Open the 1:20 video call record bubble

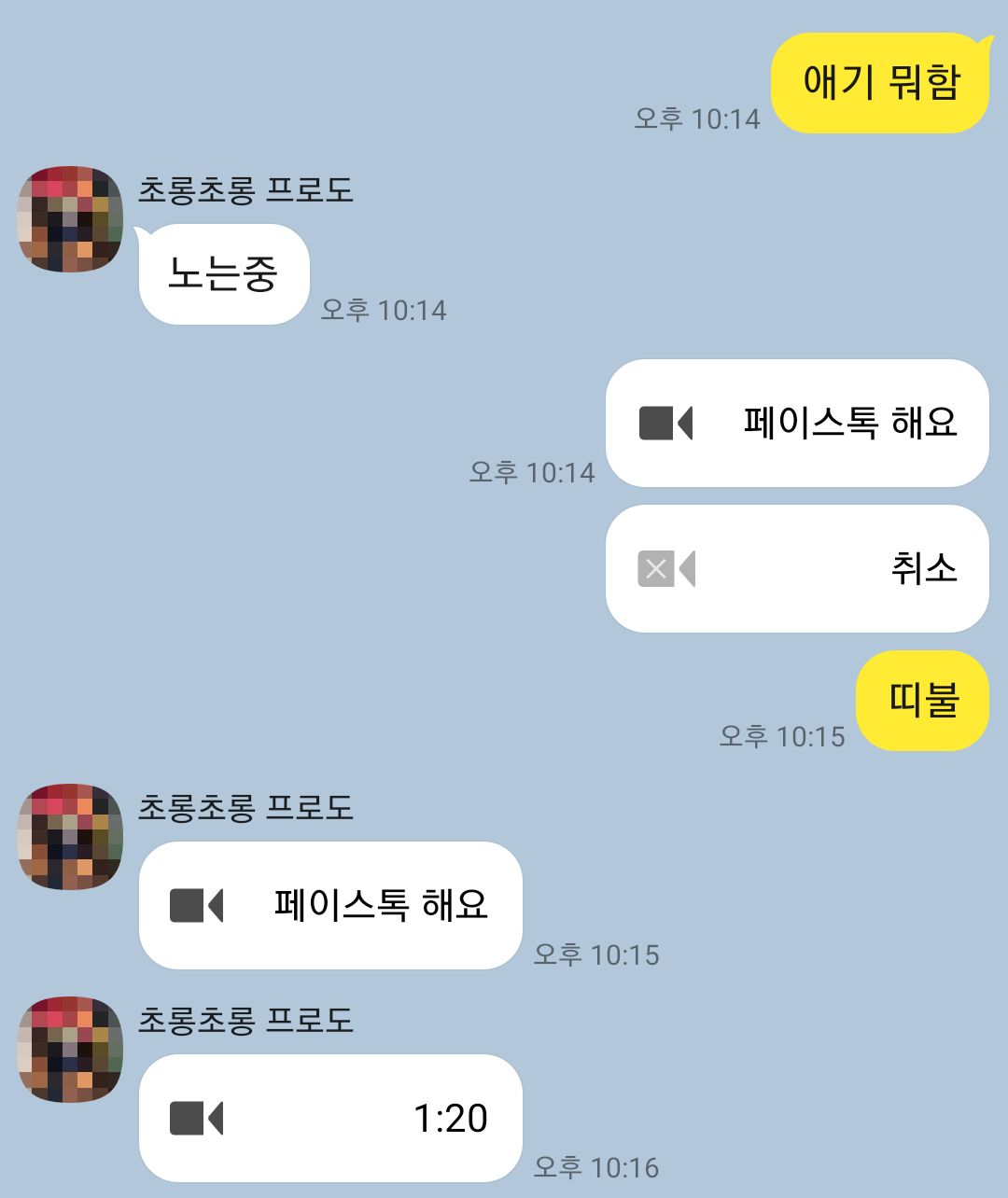pyautogui.click(x=329, y=1118)
